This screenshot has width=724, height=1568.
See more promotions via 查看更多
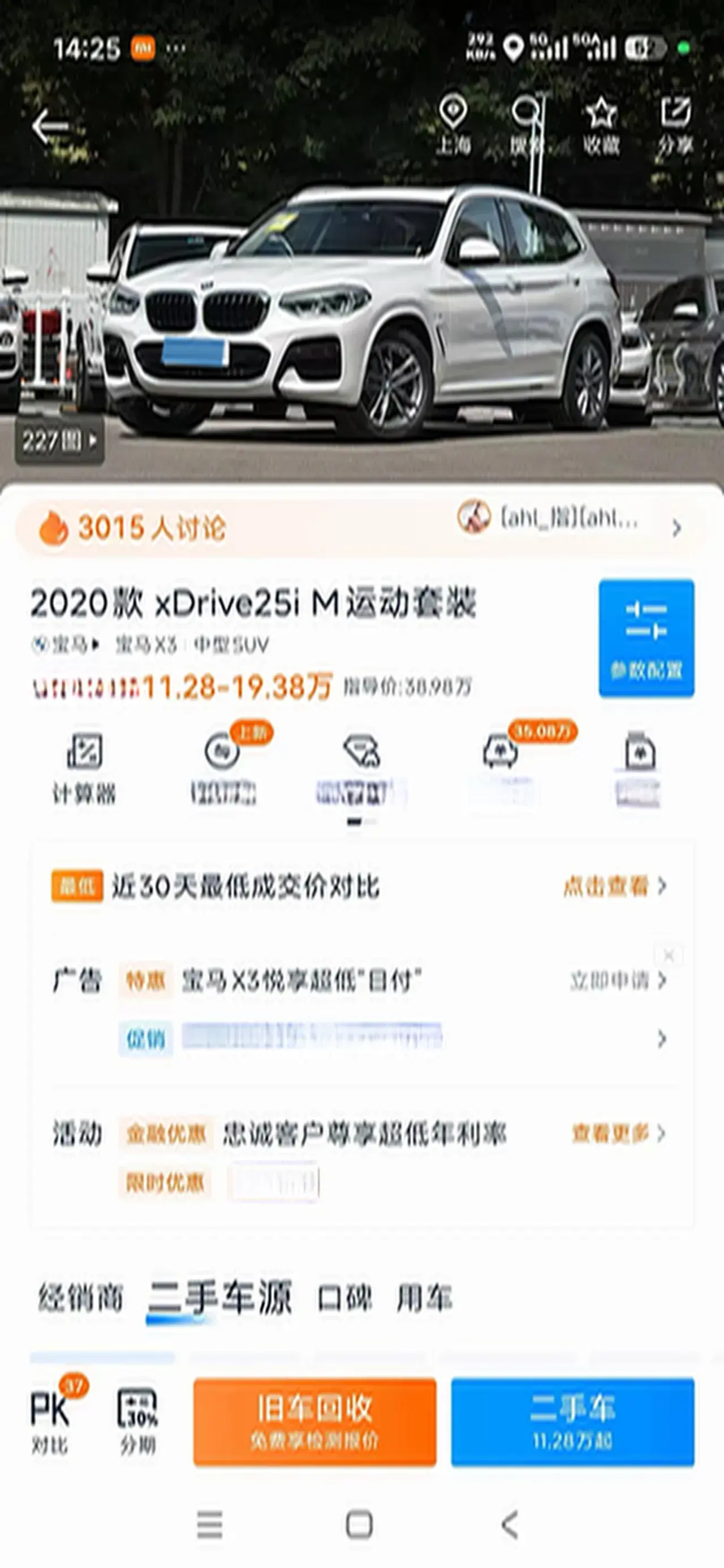point(618,1134)
